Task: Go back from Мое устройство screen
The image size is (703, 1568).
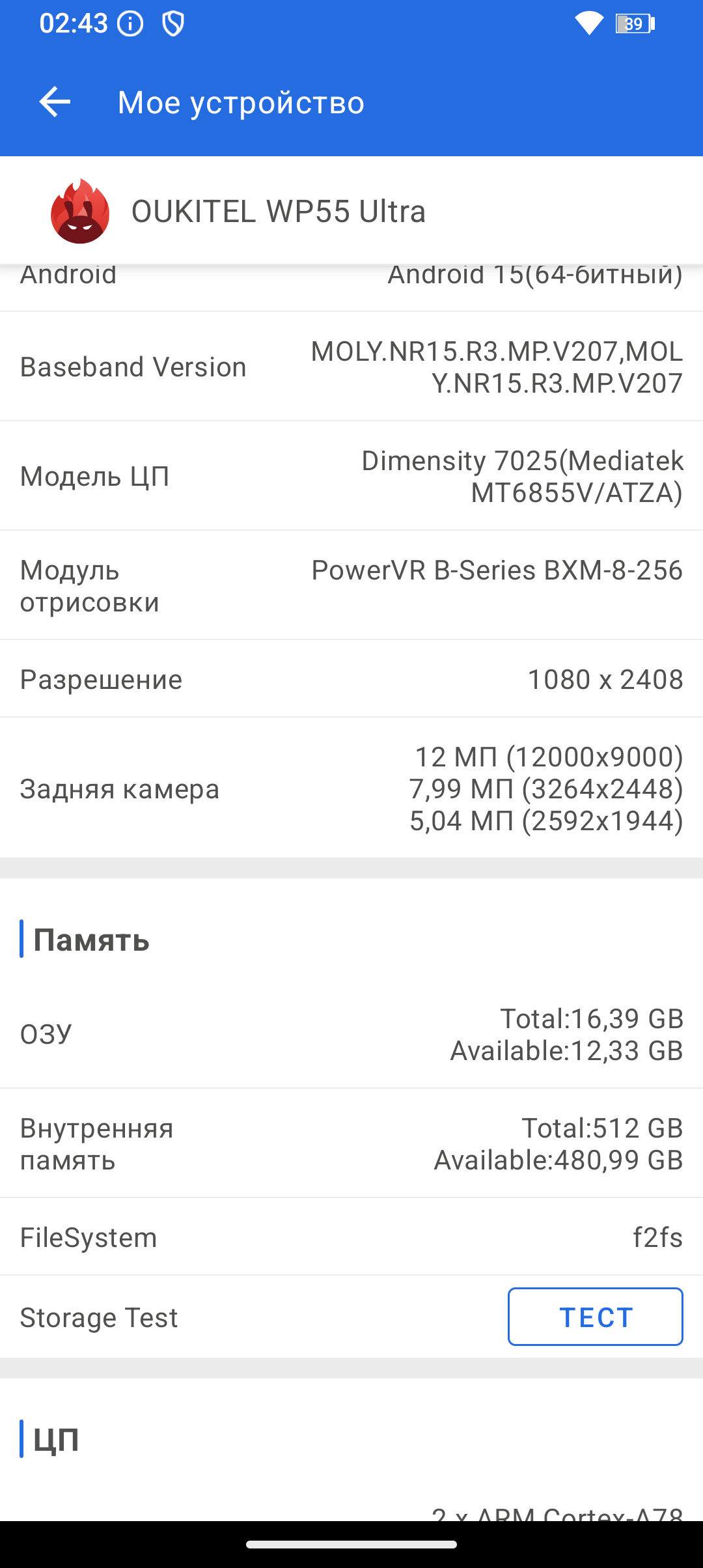Action: 55,102
